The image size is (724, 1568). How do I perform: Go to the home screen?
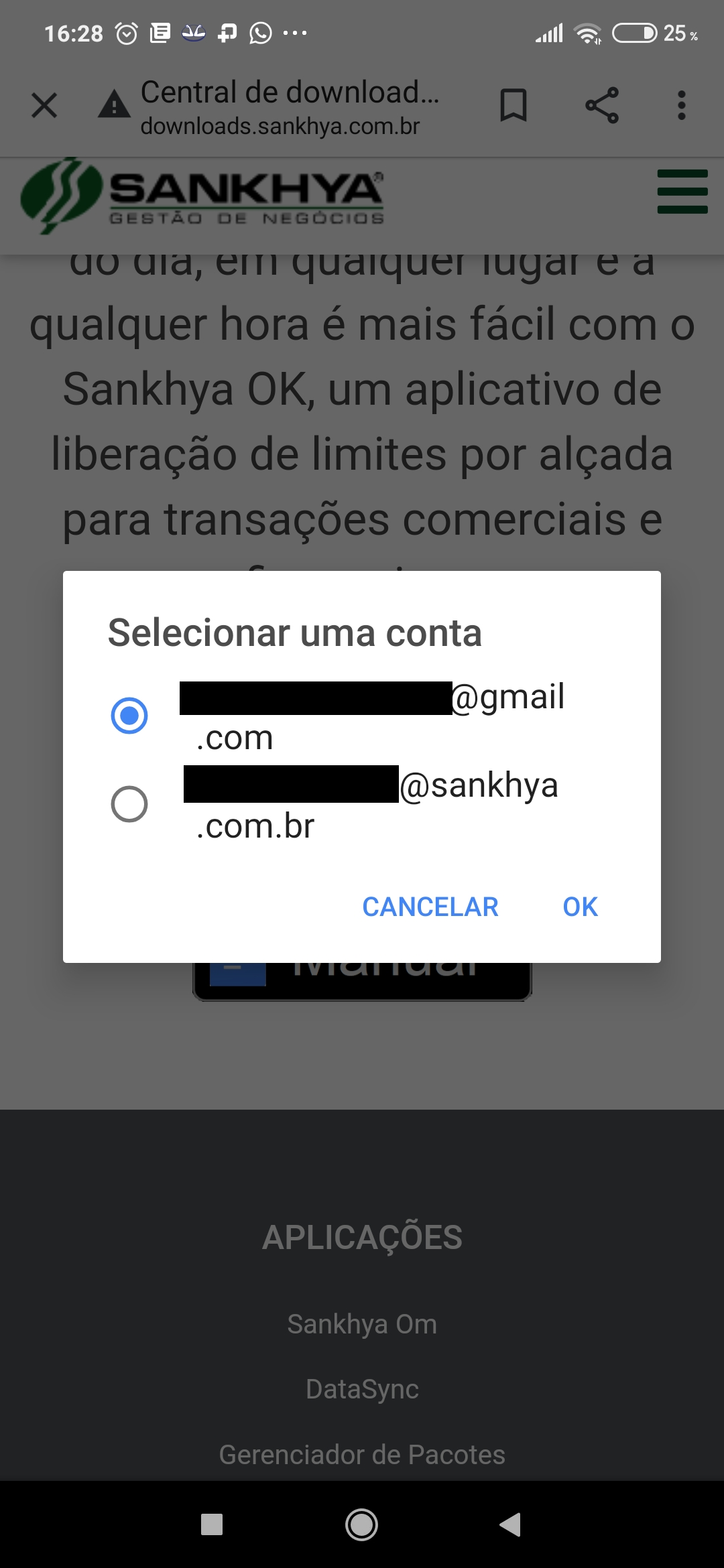point(361,1524)
